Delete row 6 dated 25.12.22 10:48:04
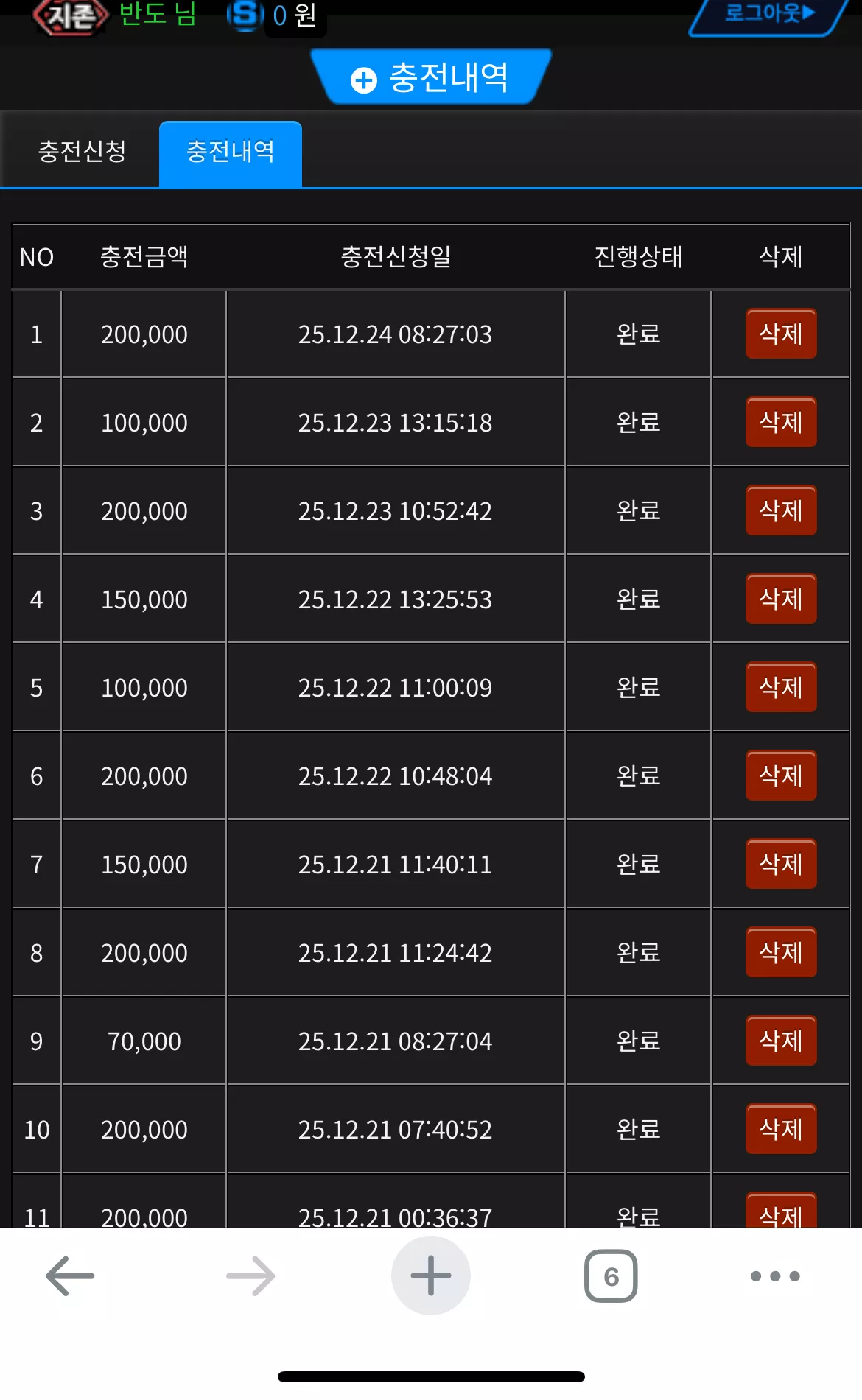862x1400 pixels. click(781, 775)
